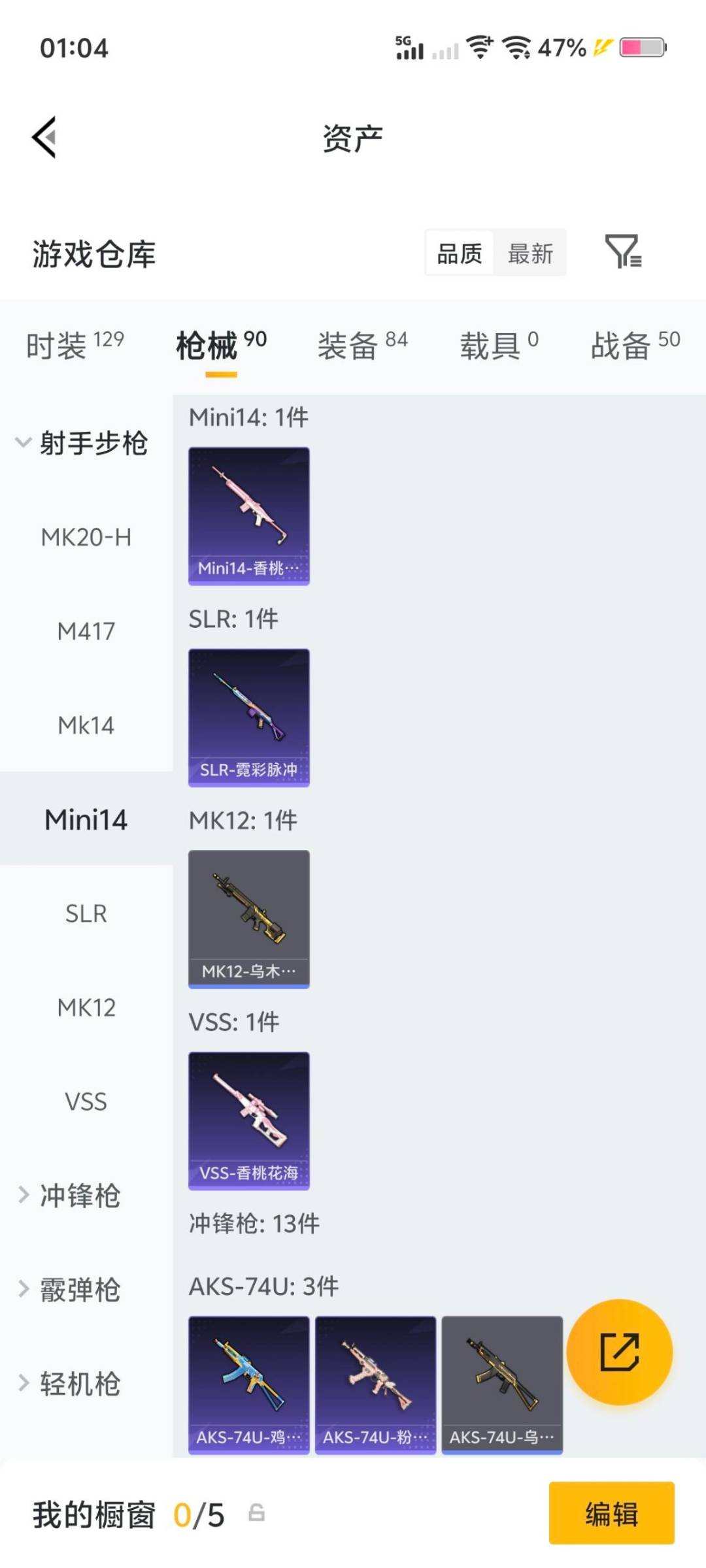Screen dimensions: 706x1568
Task: Open the VSS-香桃花海 skin thumbnail
Action: pyautogui.click(x=248, y=1120)
